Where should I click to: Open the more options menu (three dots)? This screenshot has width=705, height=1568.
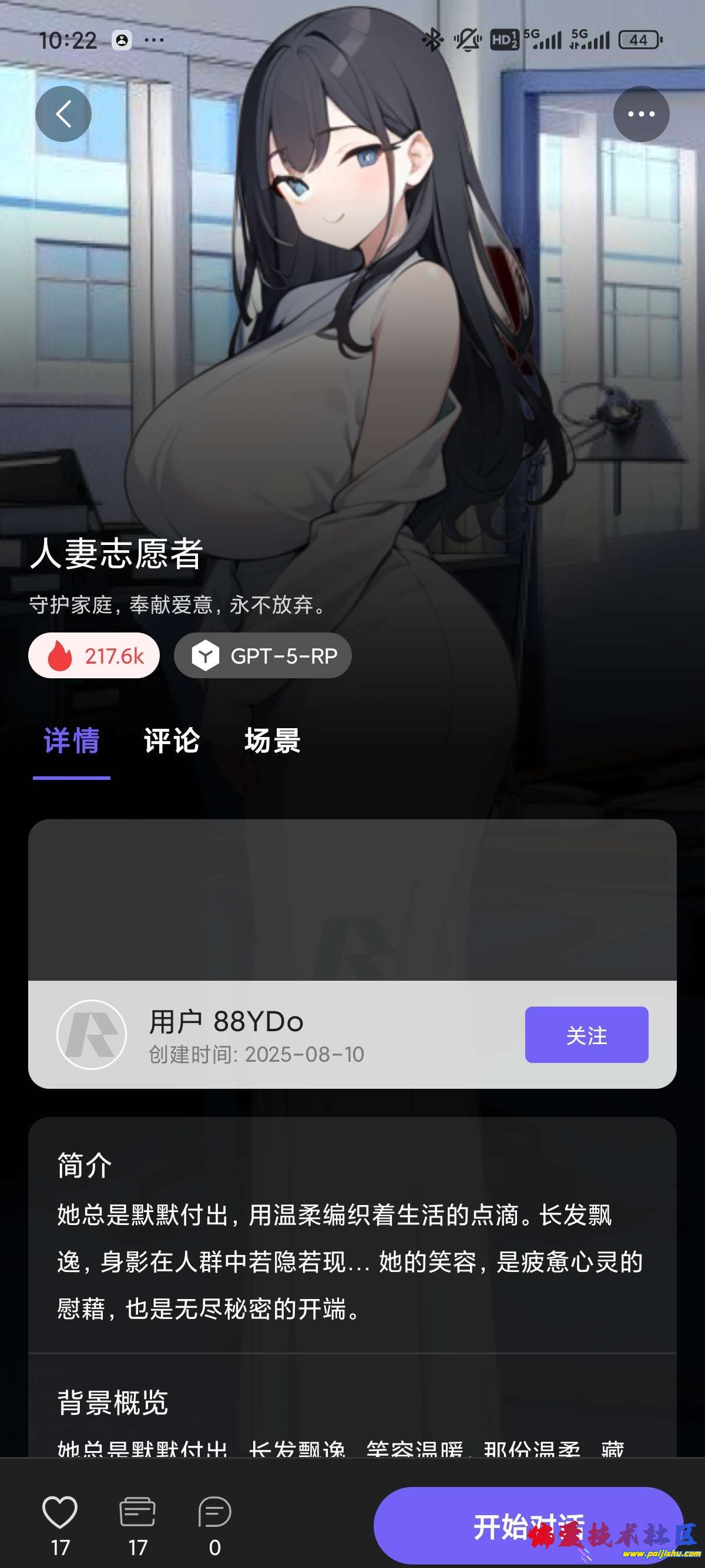pyautogui.click(x=641, y=113)
